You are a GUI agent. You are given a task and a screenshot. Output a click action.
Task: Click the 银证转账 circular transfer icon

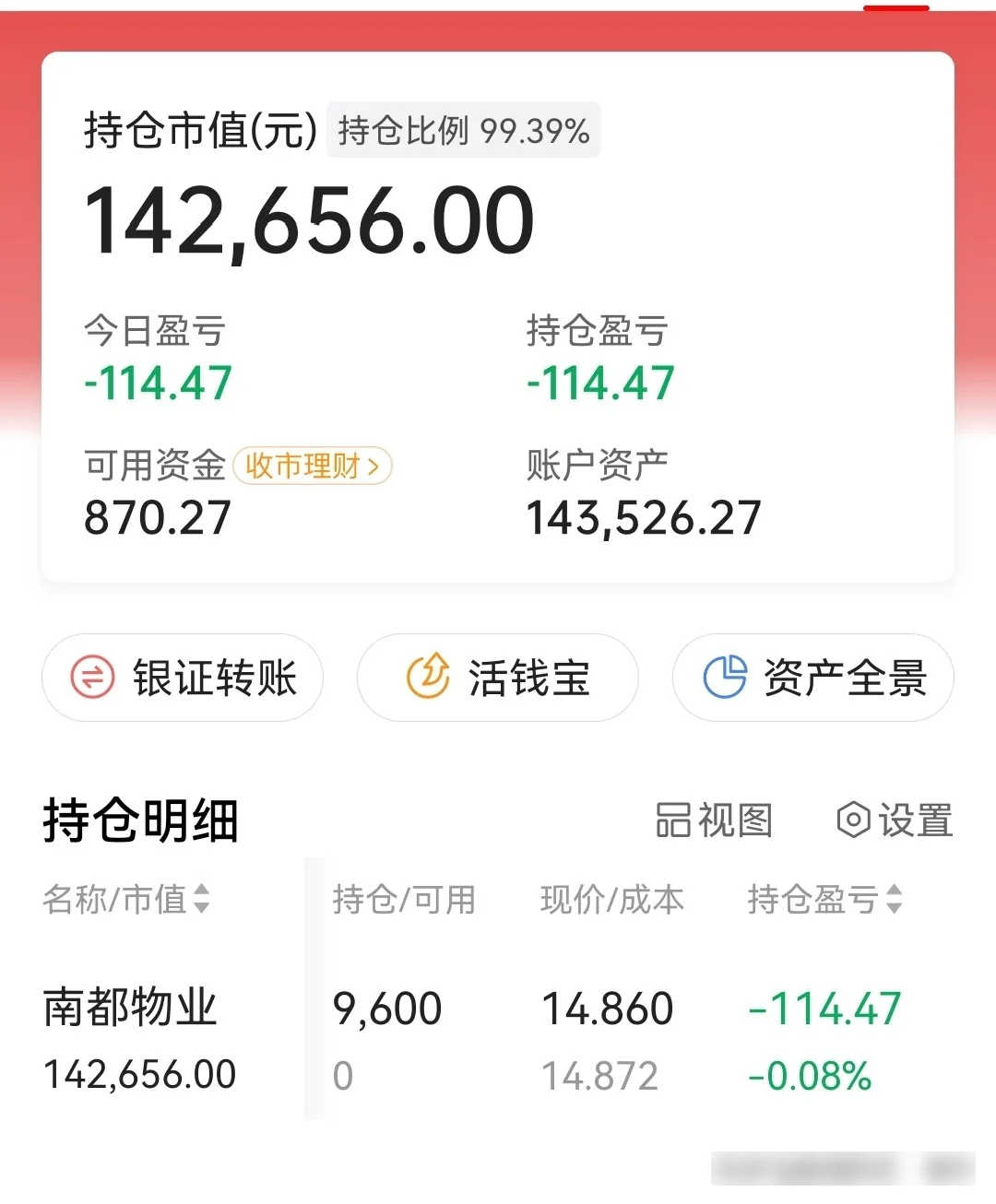pos(93,678)
